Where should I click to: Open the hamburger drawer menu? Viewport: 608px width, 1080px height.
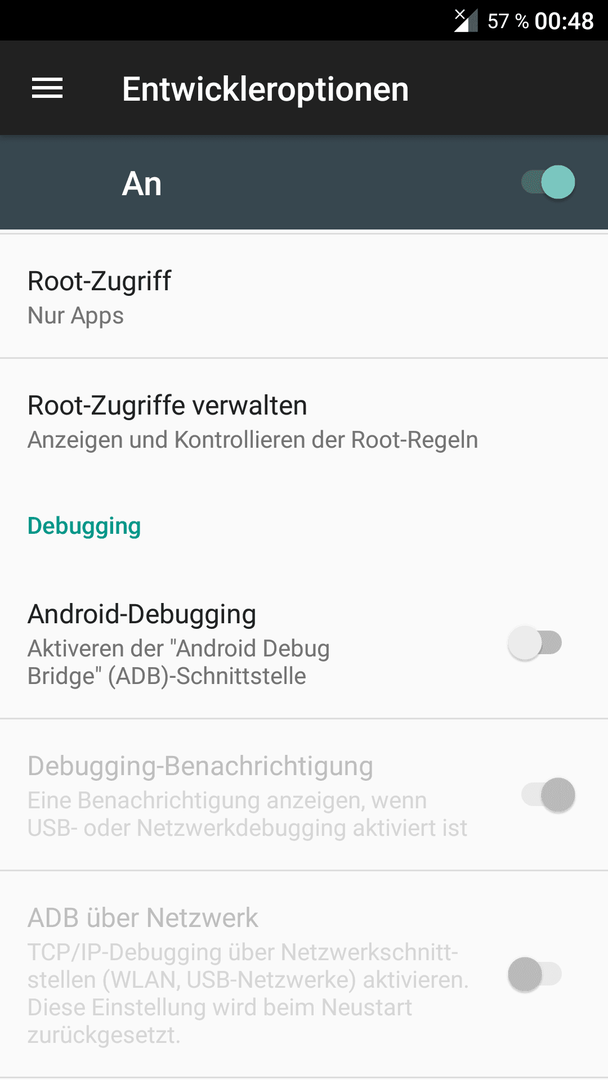tap(48, 88)
